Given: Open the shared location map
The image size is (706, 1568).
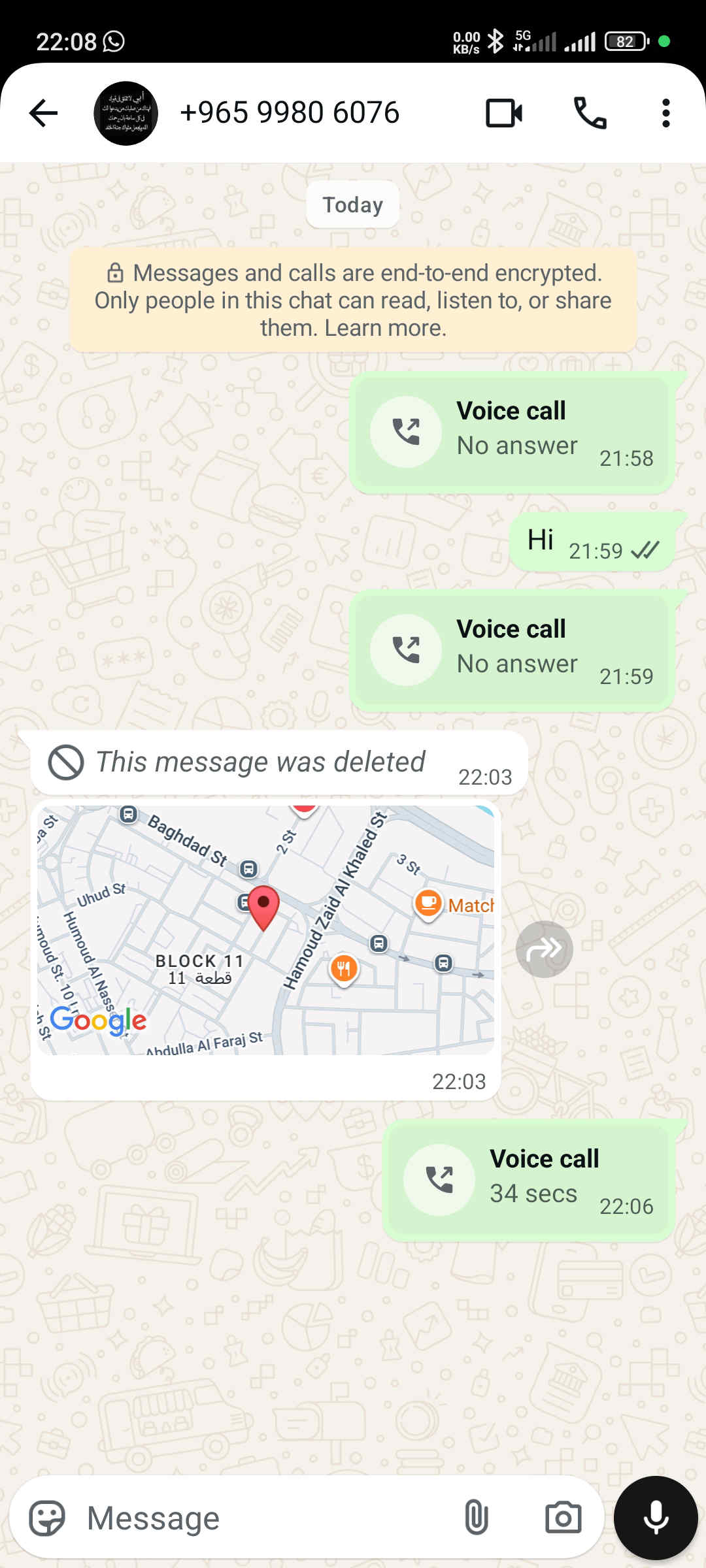Looking at the screenshot, I should tap(265, 930).
